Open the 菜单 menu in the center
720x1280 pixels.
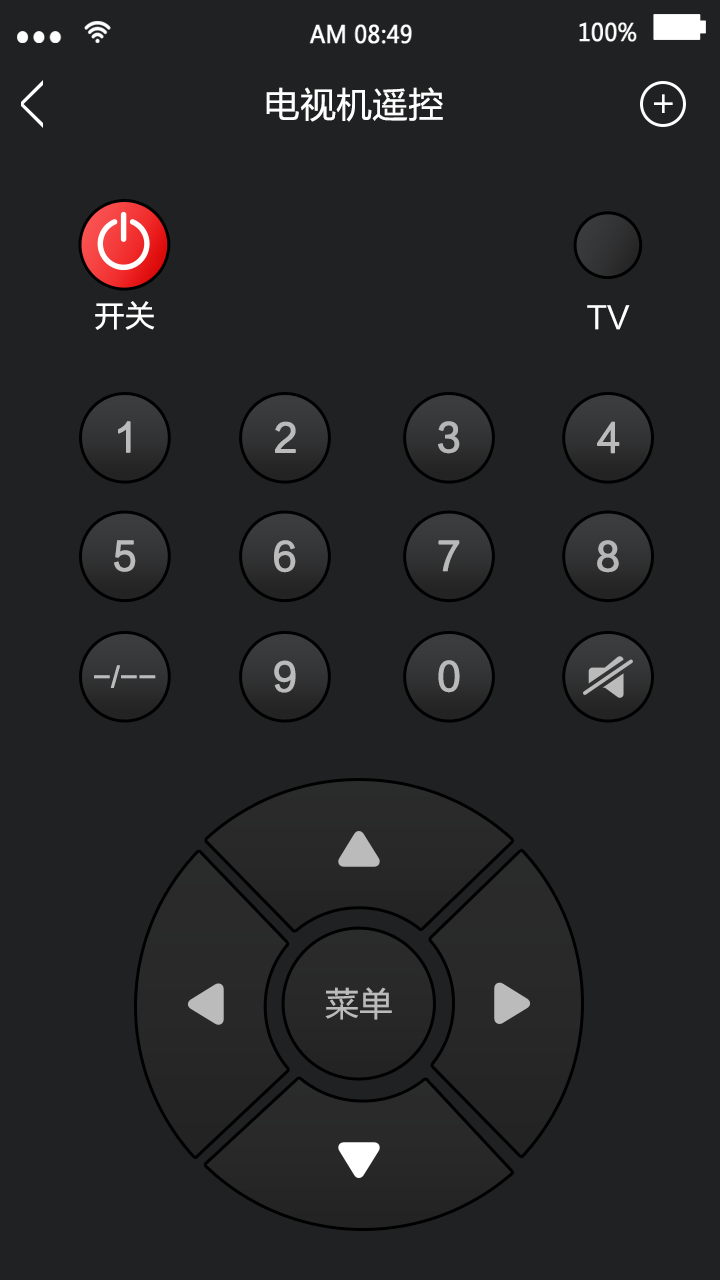click(359, 1004)
